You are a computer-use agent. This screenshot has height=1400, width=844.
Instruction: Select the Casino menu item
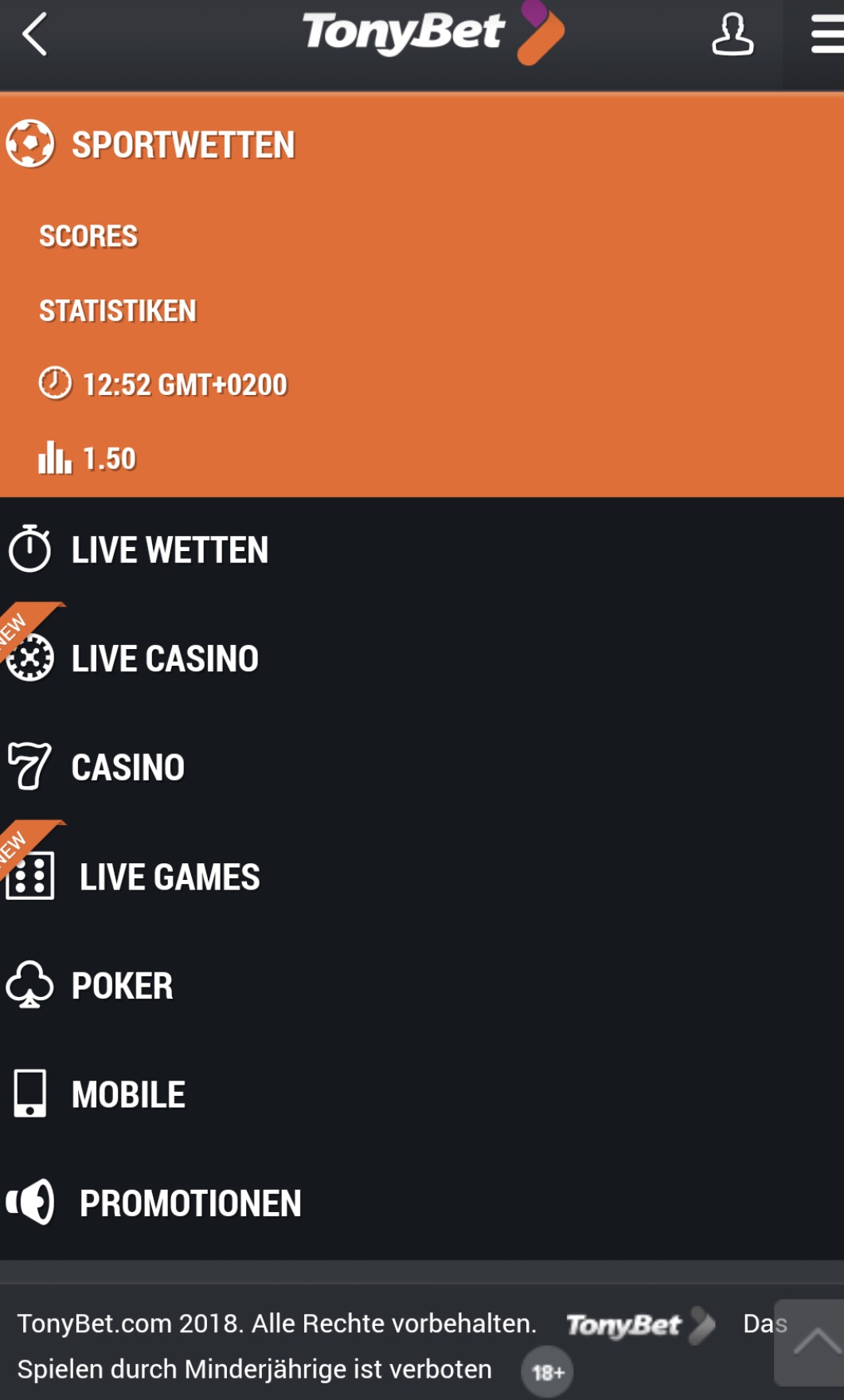click(x=422, y=768)
